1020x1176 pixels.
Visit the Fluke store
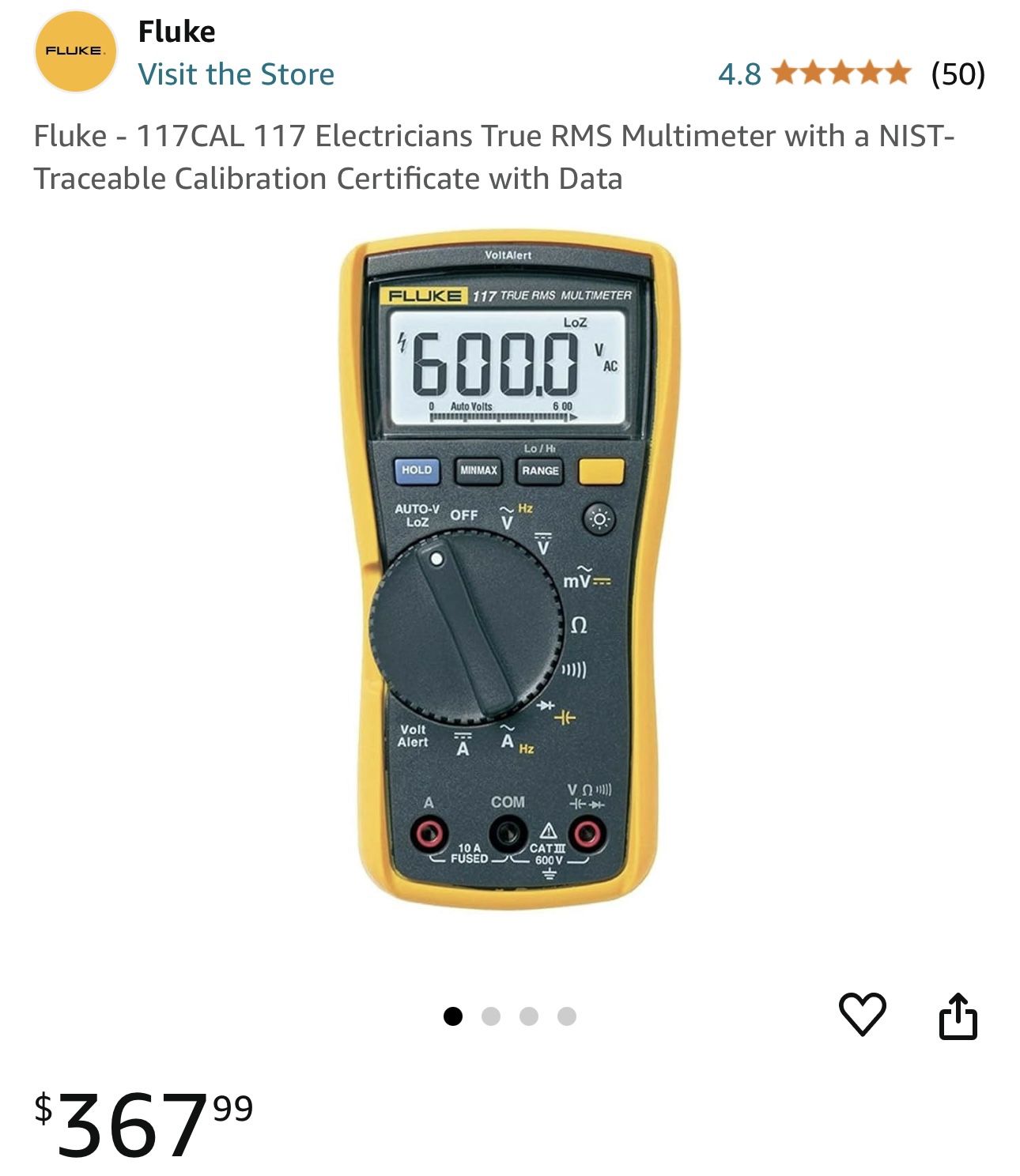(x=236, y=74)
